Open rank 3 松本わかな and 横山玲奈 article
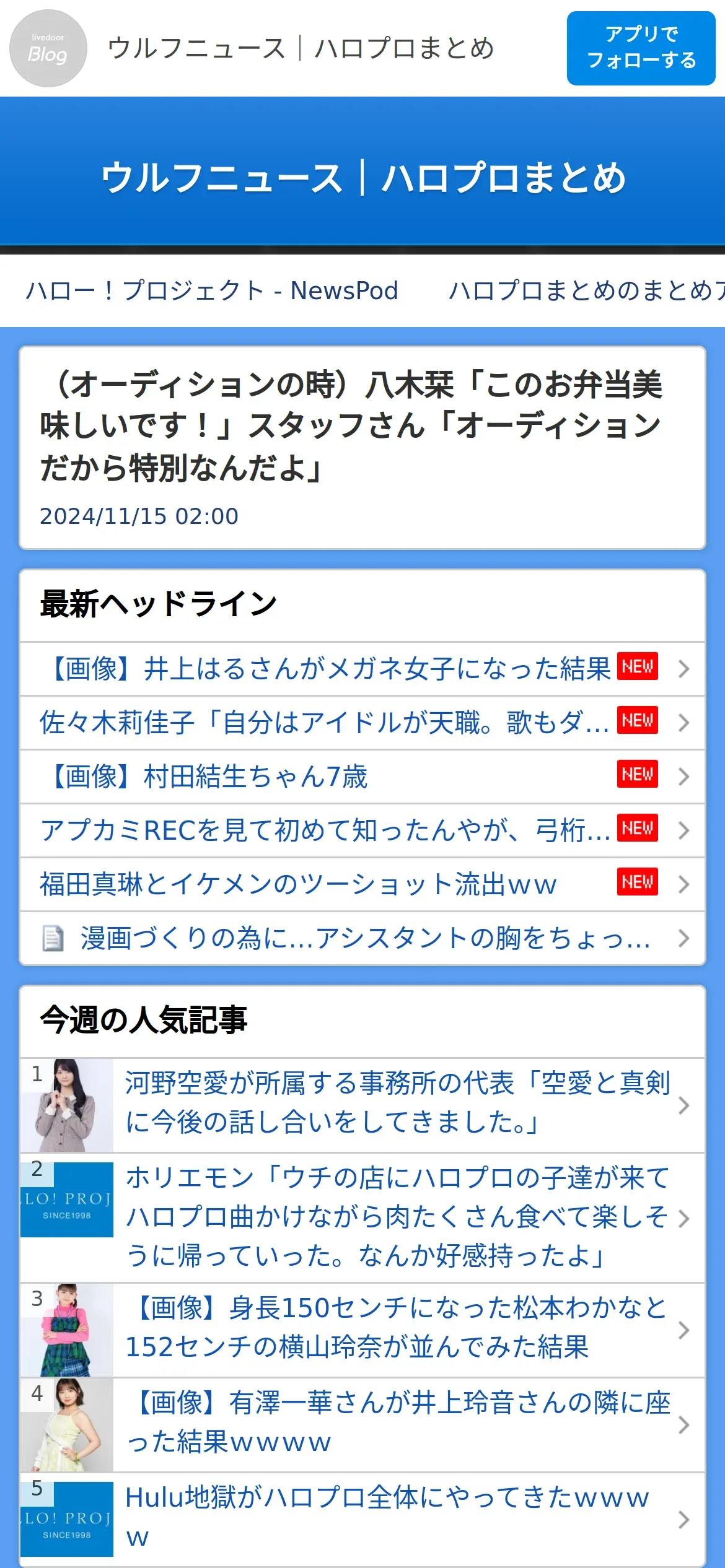Viewport: 725px width, 1568px height. (362, 1330)
